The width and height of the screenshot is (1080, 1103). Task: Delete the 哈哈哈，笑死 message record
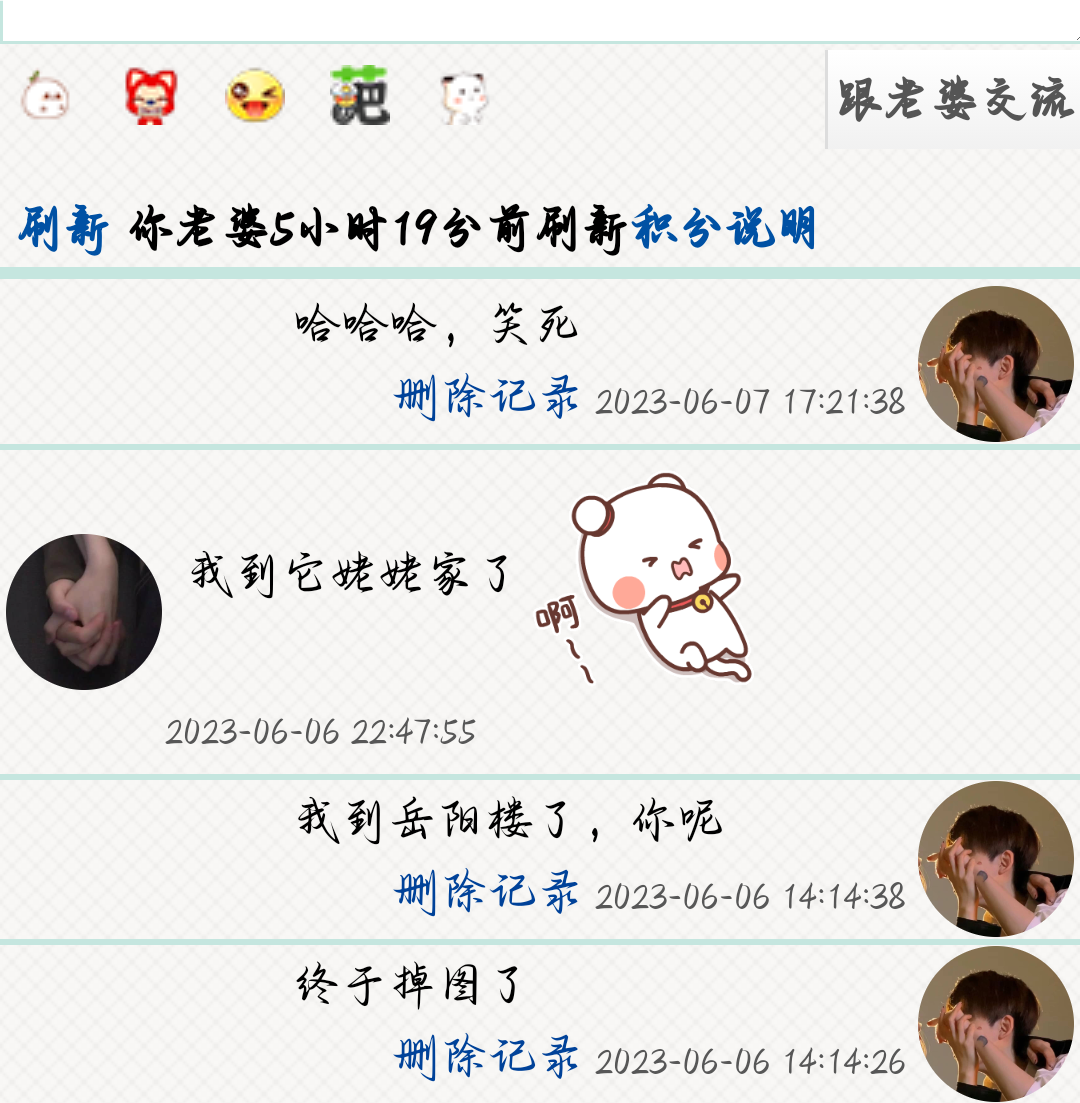(x=487, y=398)
